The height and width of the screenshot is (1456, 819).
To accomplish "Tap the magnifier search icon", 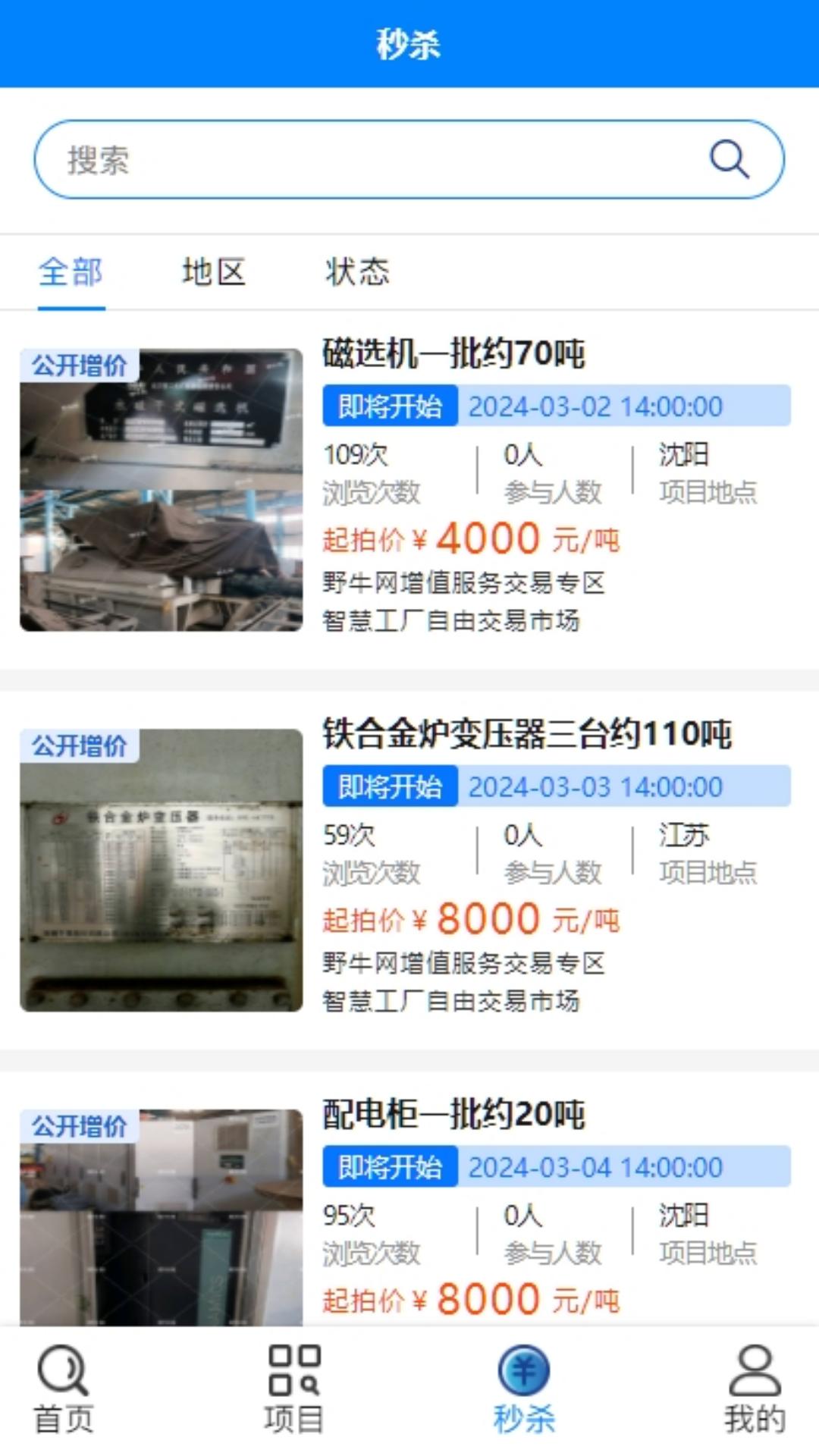I will pyautogui.click(x=729, y=159).
